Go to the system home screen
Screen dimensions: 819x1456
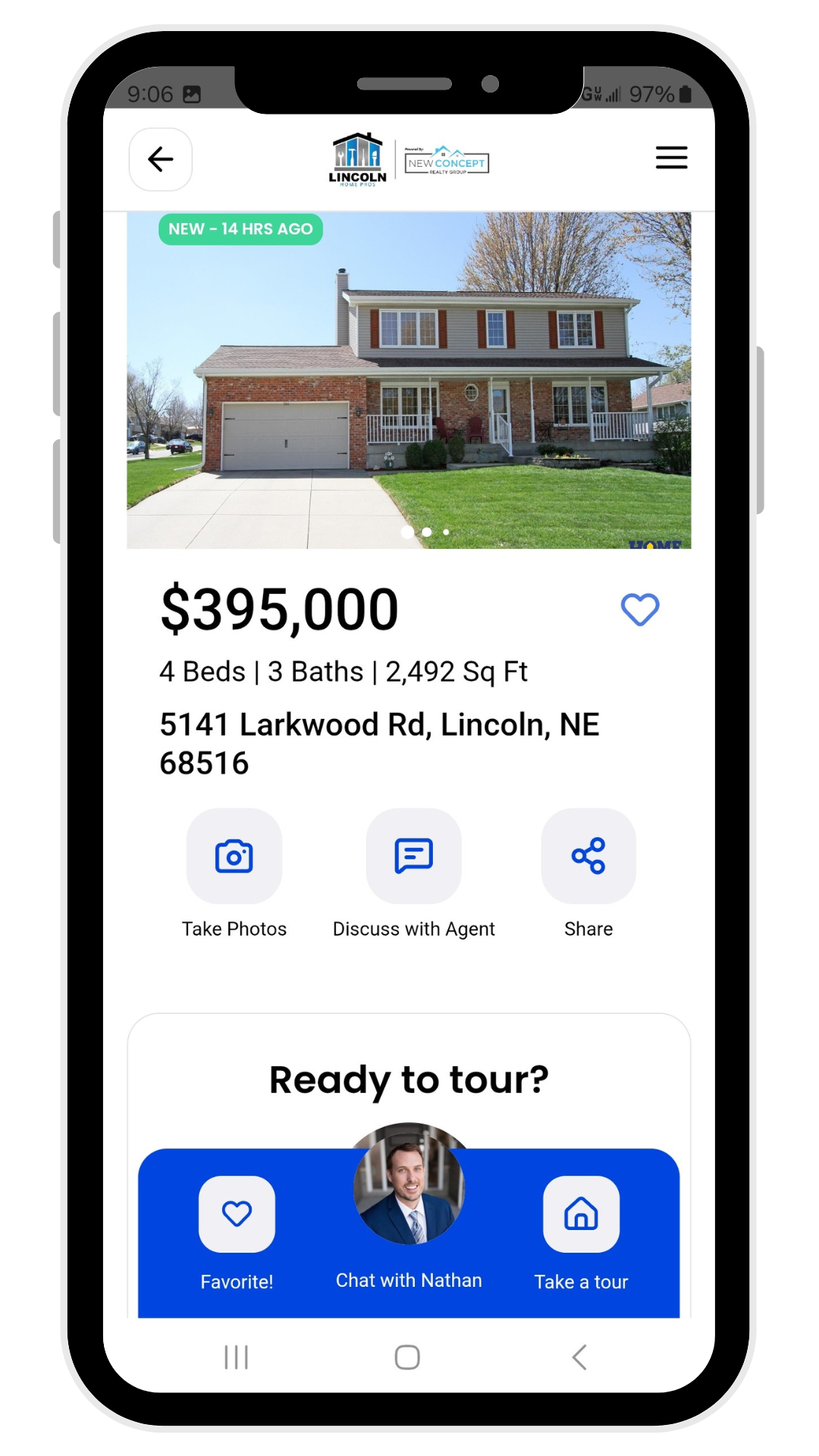[x=407, y=1357]
